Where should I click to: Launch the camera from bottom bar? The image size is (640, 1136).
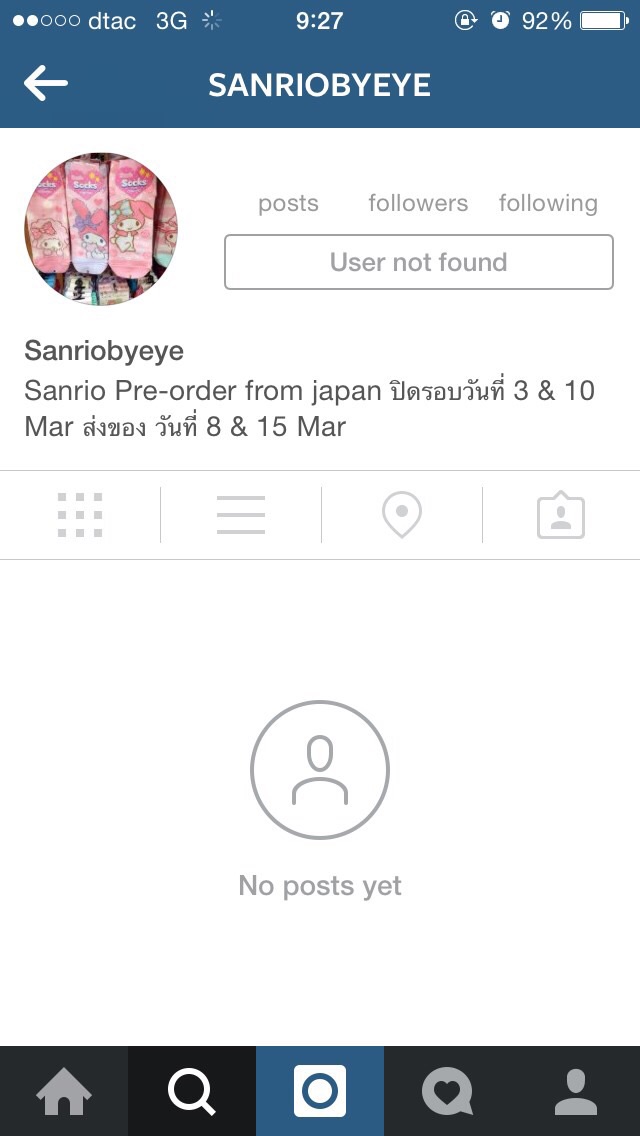point(320,1091)
